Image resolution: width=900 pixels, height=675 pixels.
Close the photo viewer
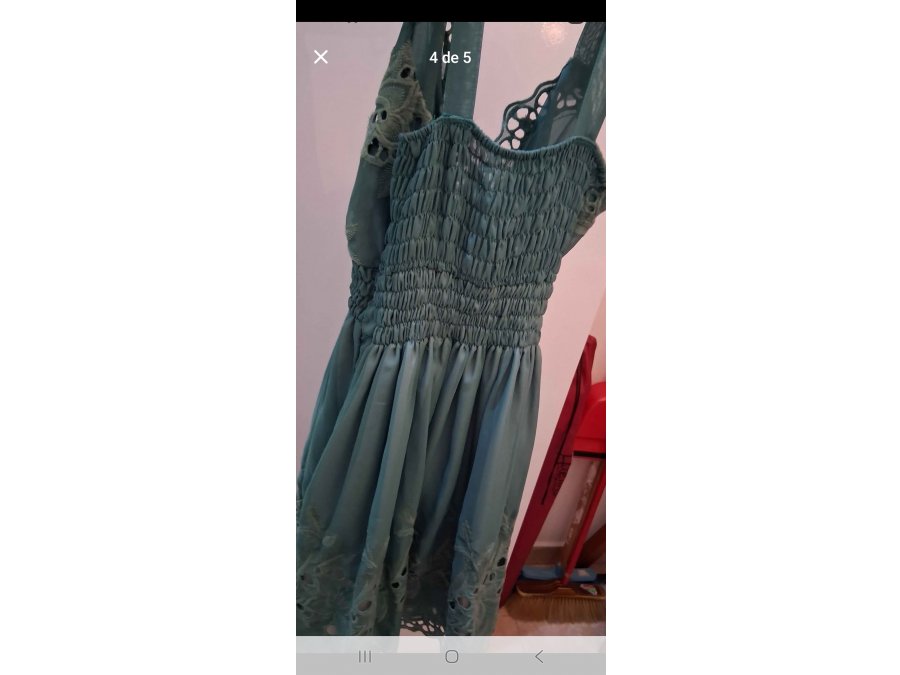321,57
